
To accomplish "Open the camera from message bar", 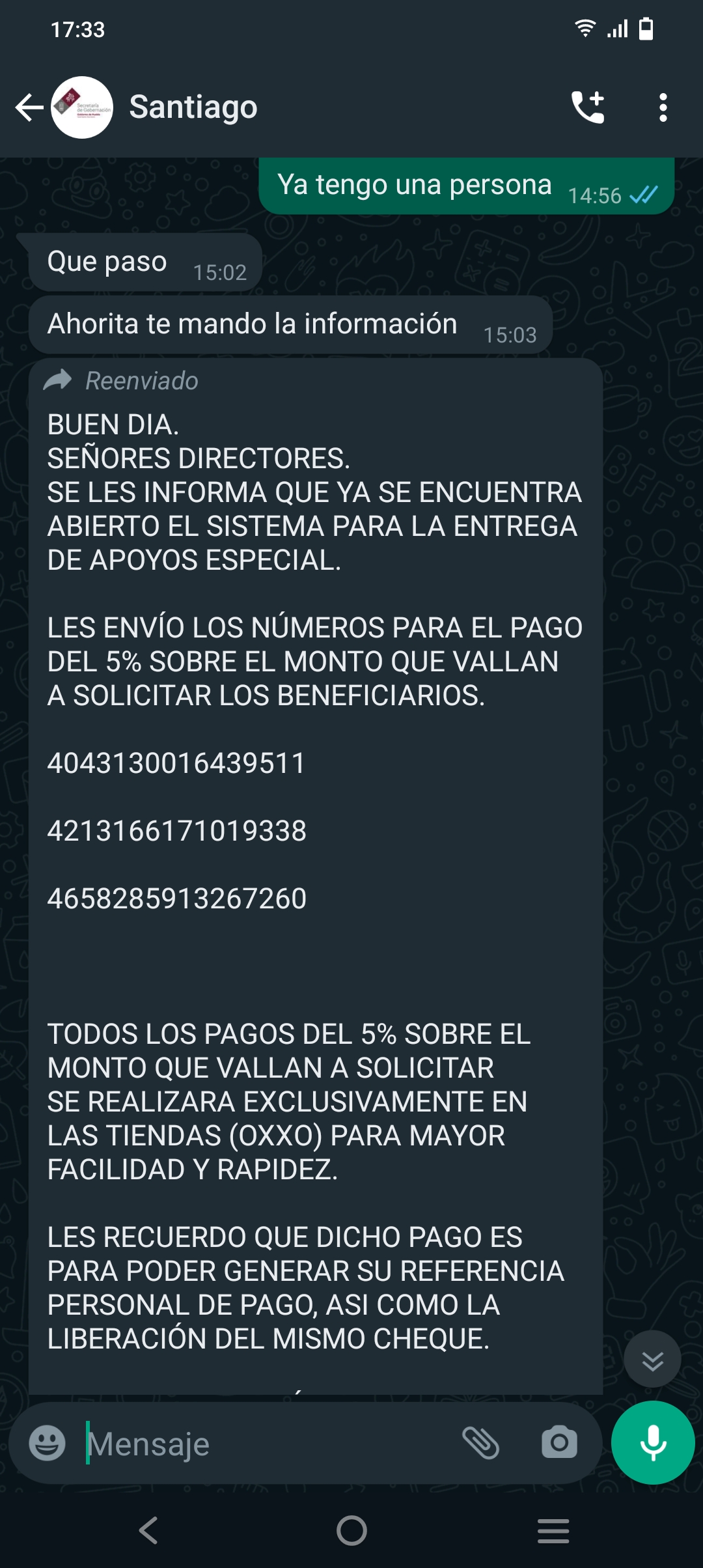I will click(x=559, y=1443).
